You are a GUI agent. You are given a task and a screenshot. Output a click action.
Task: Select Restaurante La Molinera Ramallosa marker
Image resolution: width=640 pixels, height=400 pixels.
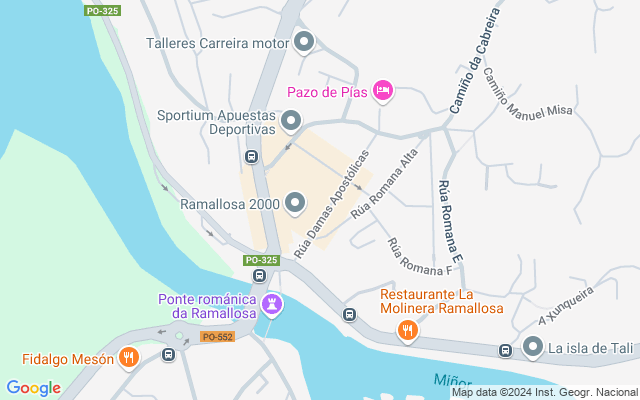407,330
